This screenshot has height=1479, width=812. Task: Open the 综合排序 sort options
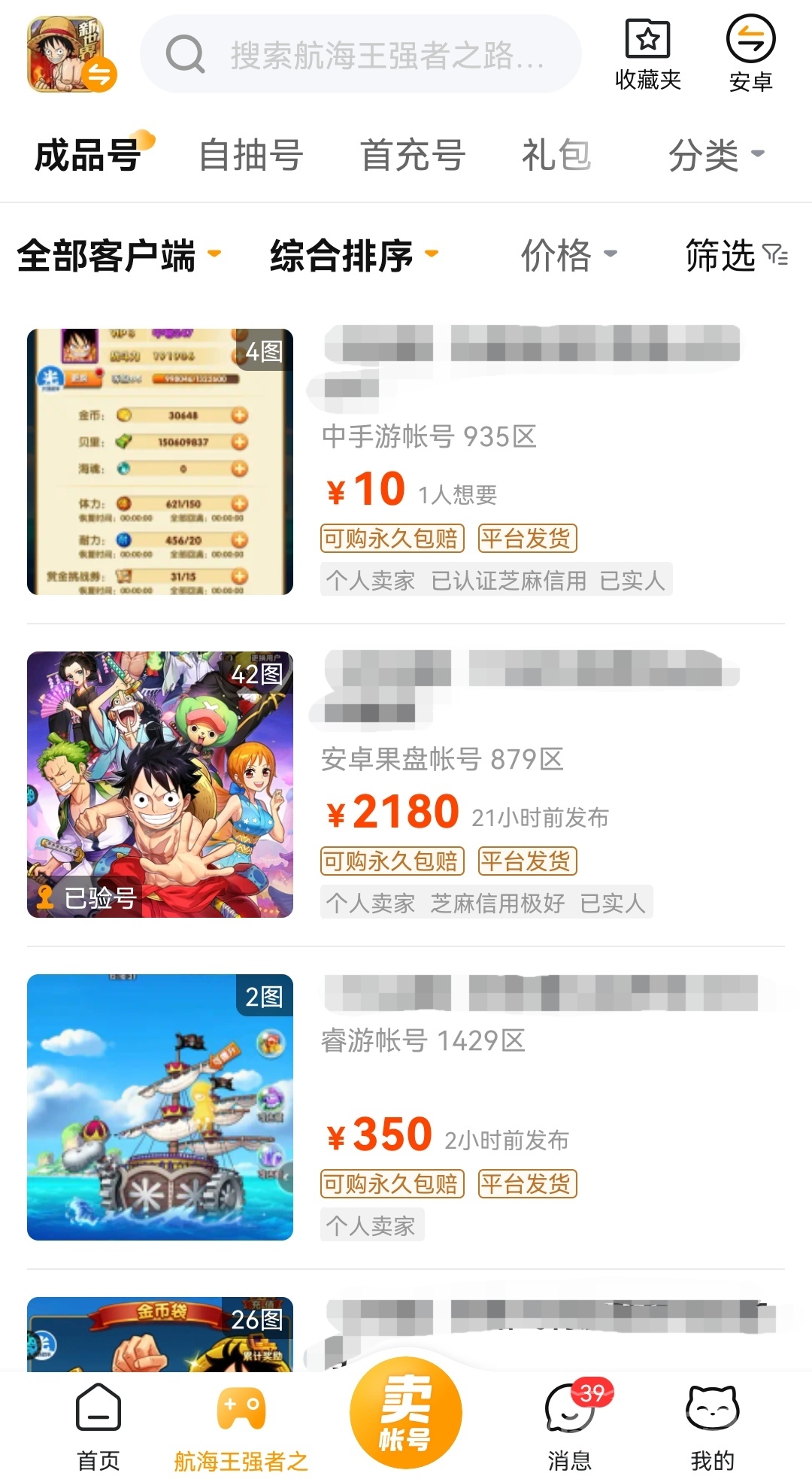point(353,255)
